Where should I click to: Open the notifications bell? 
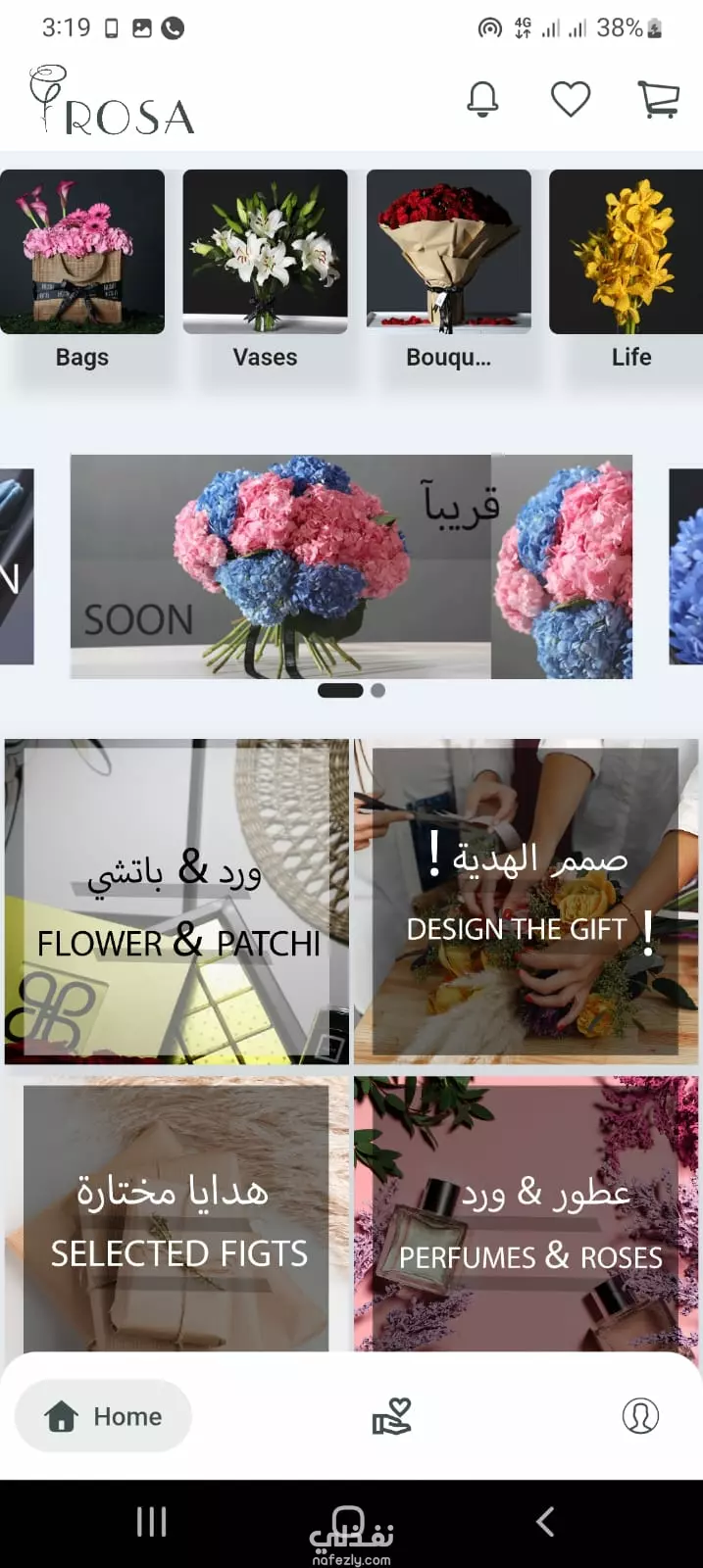point(482,99)
